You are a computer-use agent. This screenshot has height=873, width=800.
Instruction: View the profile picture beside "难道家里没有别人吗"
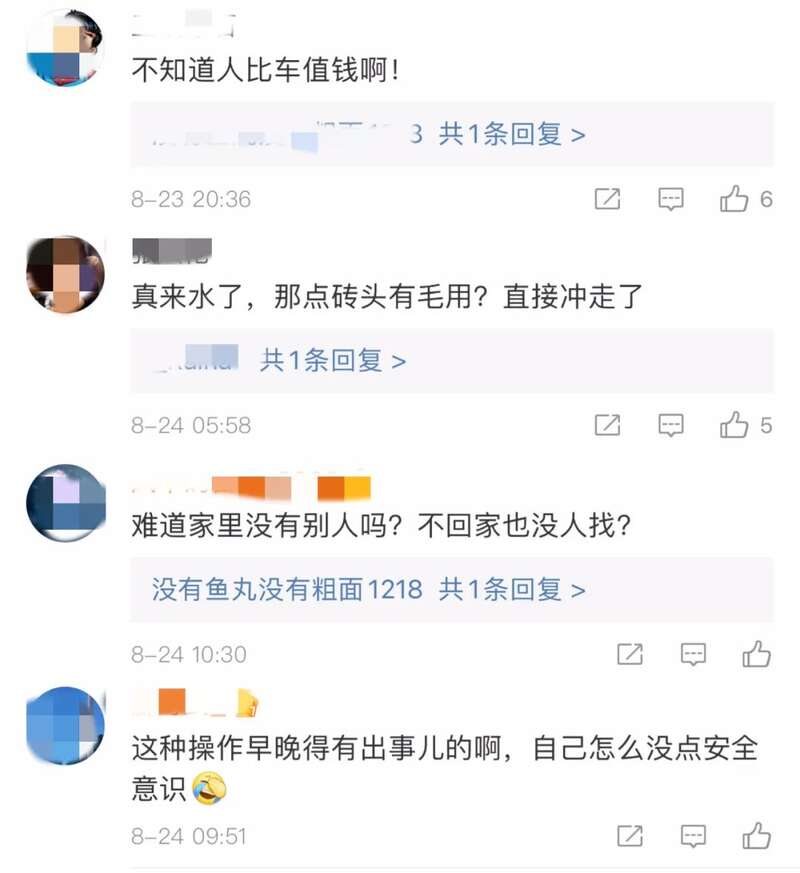pyautogui.click(x=65, y=503)
